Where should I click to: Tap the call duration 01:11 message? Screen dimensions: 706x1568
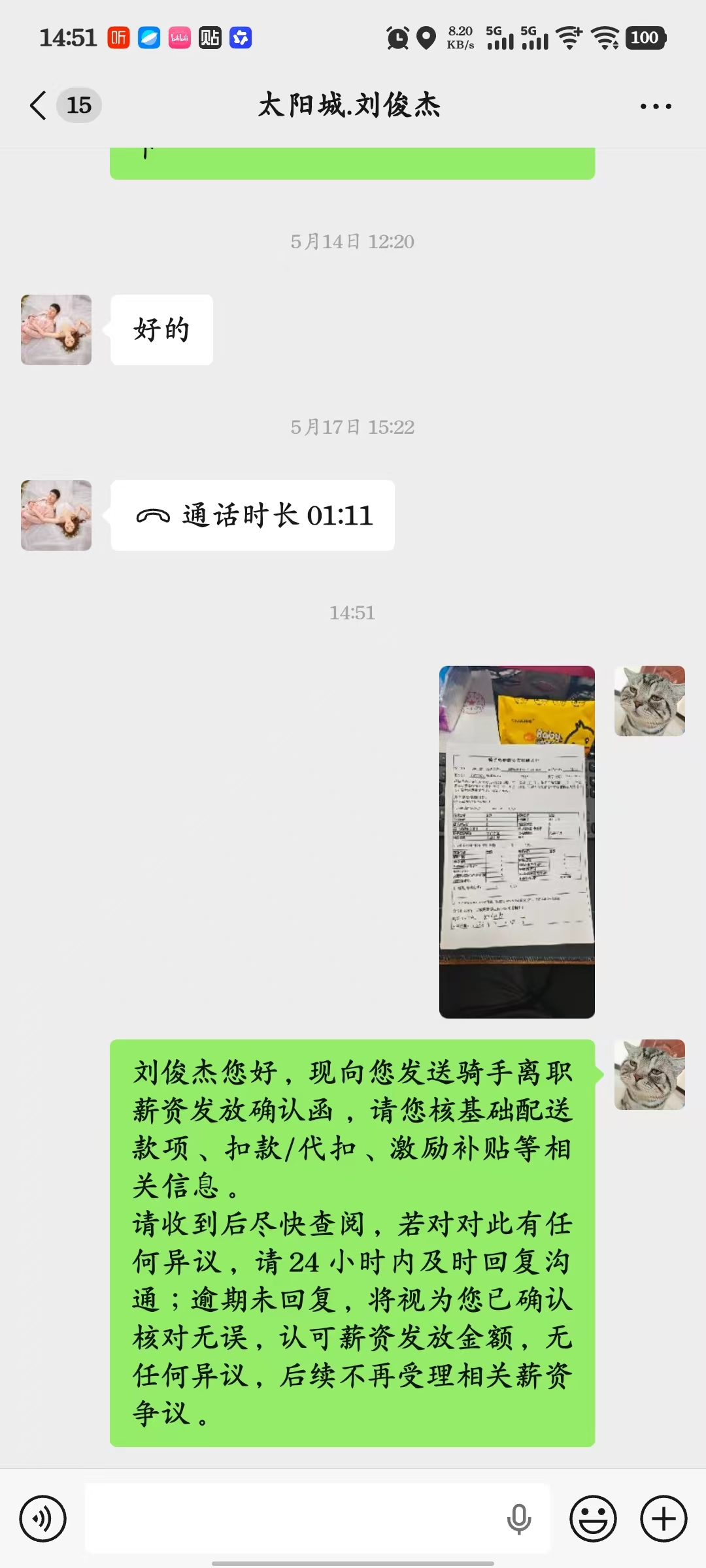click(252, 515)
